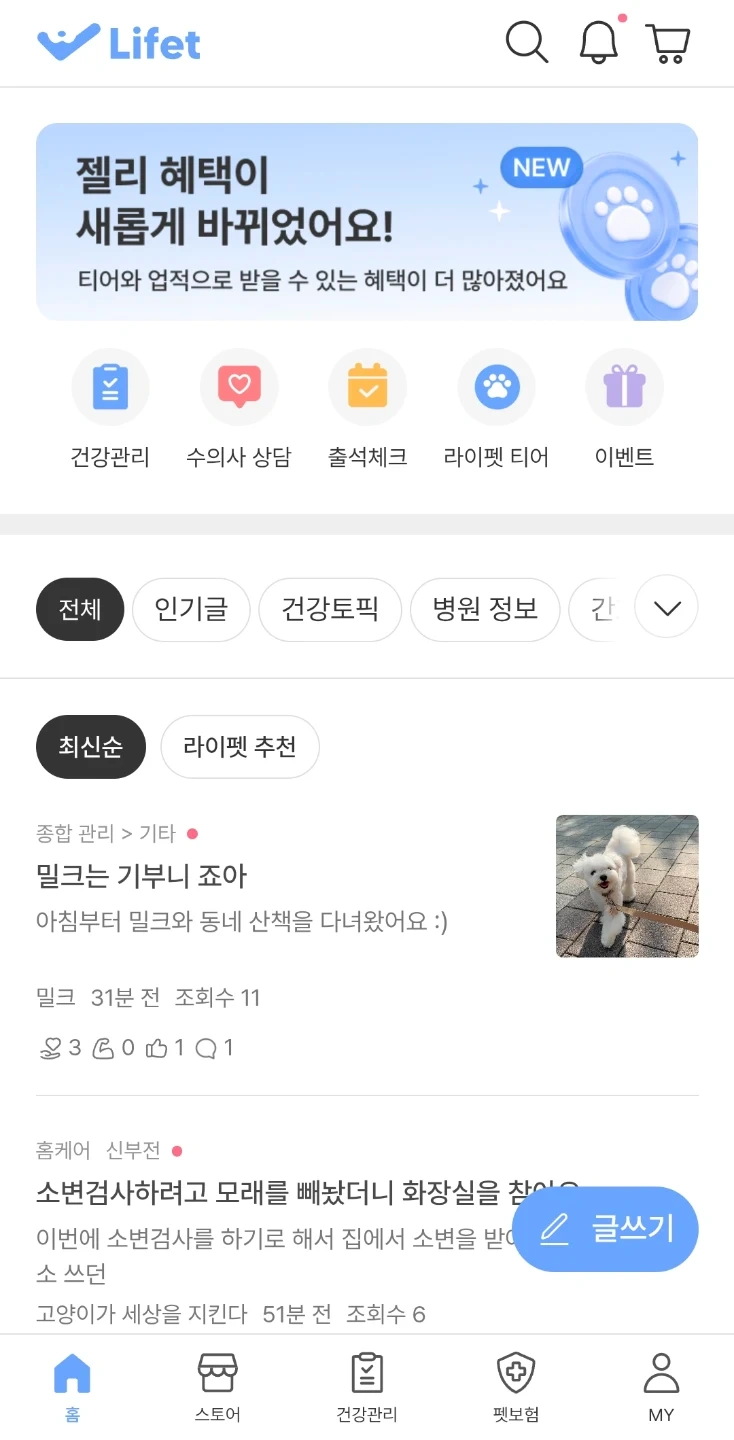734x1440 pixels.
Task: Select the 병원 정보 chip
Action: pos(485,609)
